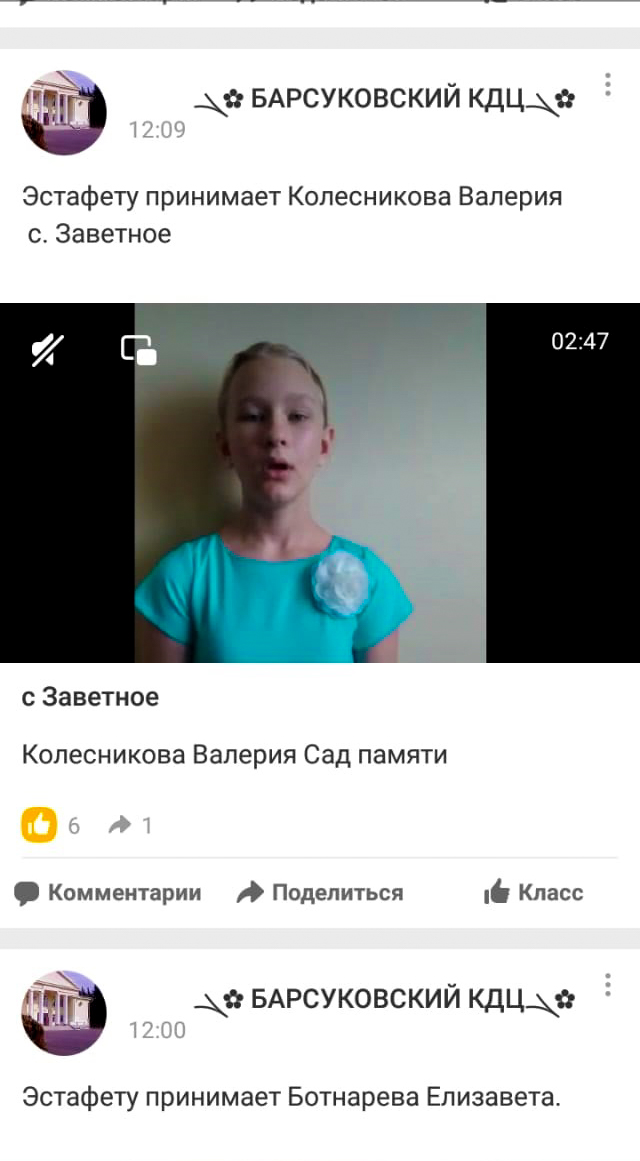Viewport: 640px width, 1161px height.
Task: Open picture-in-picture mode for the video
Action: point(139,349)
